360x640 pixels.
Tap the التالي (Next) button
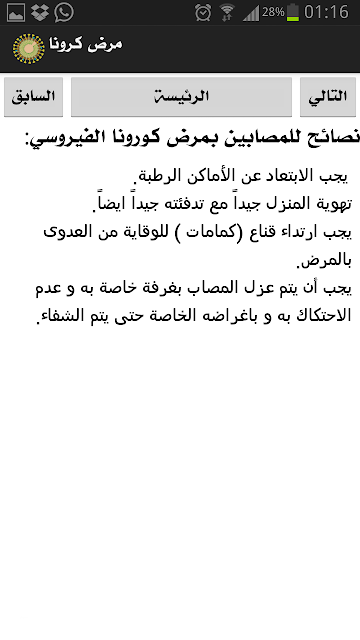coord(328,97)
